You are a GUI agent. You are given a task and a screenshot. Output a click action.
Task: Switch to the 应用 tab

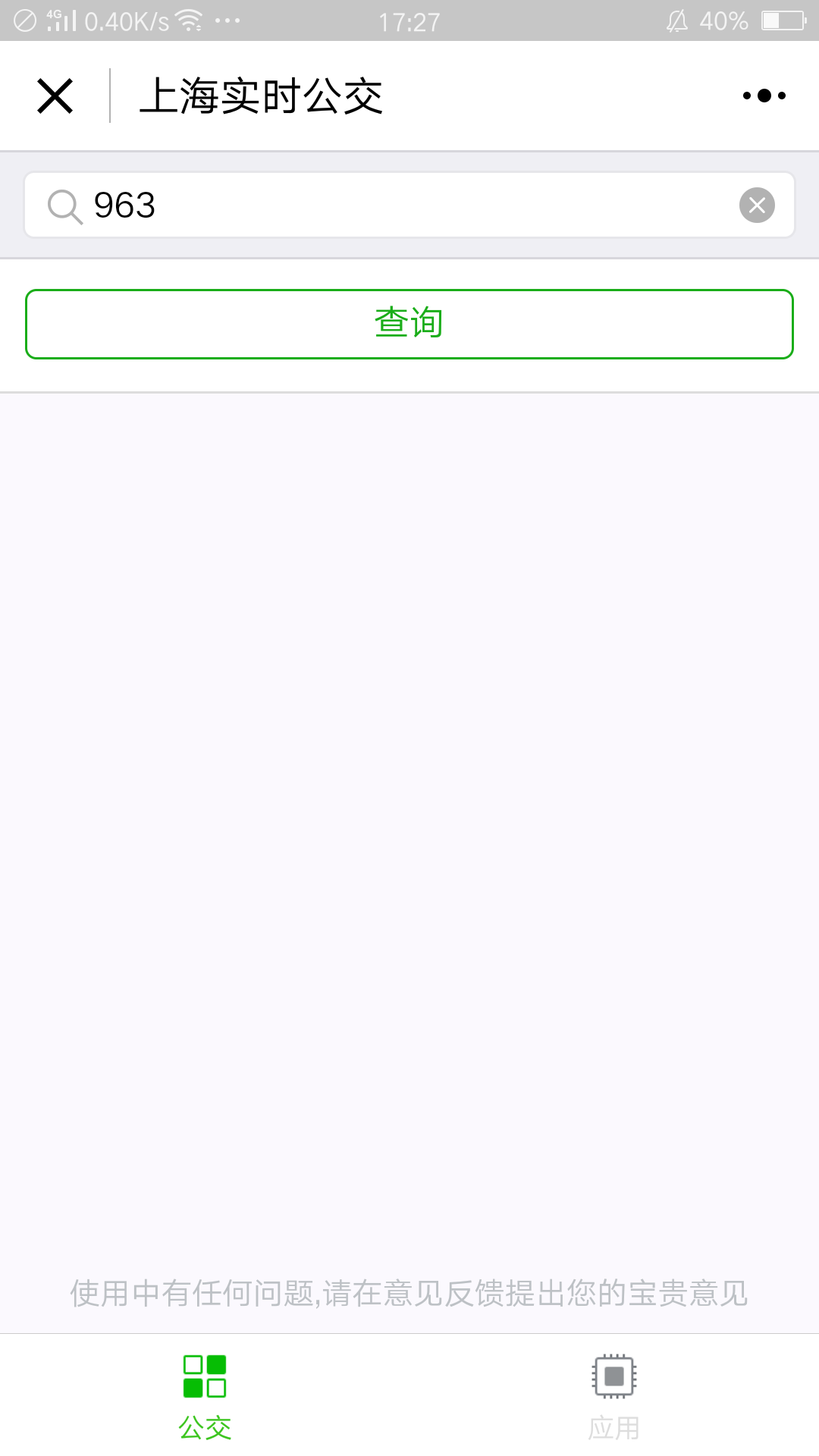614,1397
